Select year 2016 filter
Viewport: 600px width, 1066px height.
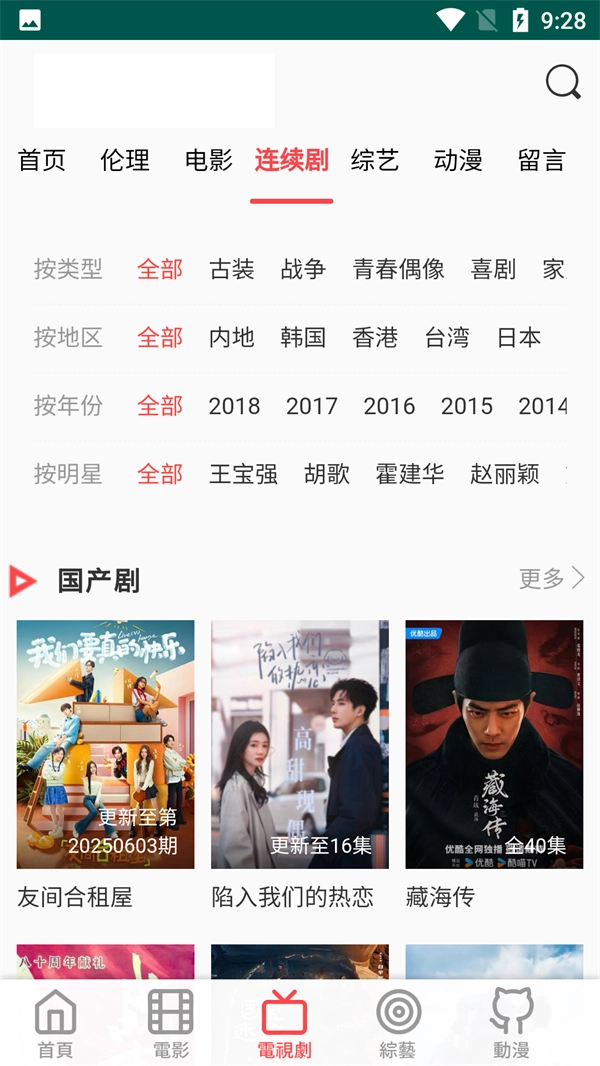pyautogui.click(x=389, y=405)
